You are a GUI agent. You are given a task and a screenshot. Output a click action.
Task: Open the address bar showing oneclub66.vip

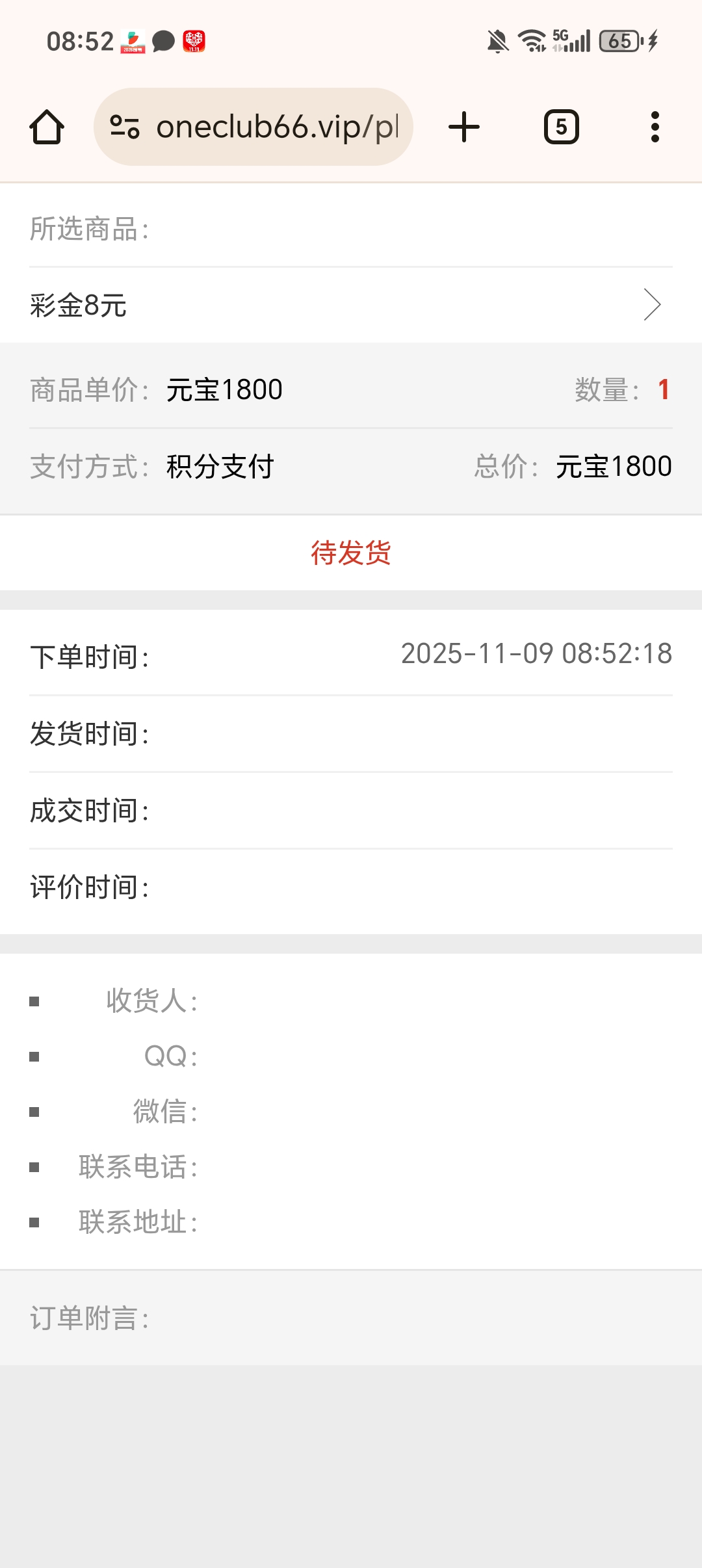click(279, 126)
